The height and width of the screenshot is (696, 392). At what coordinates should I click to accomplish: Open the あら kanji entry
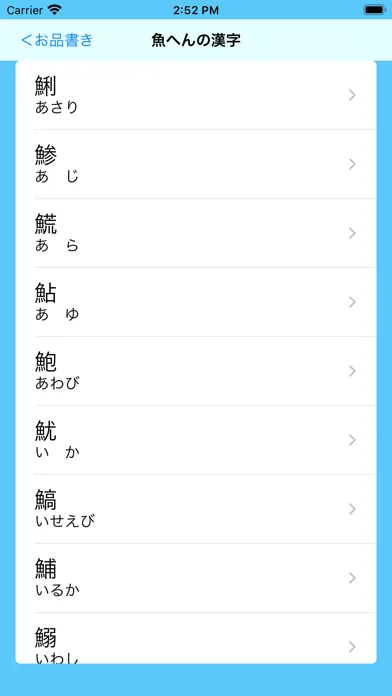(x=196, y=233)
